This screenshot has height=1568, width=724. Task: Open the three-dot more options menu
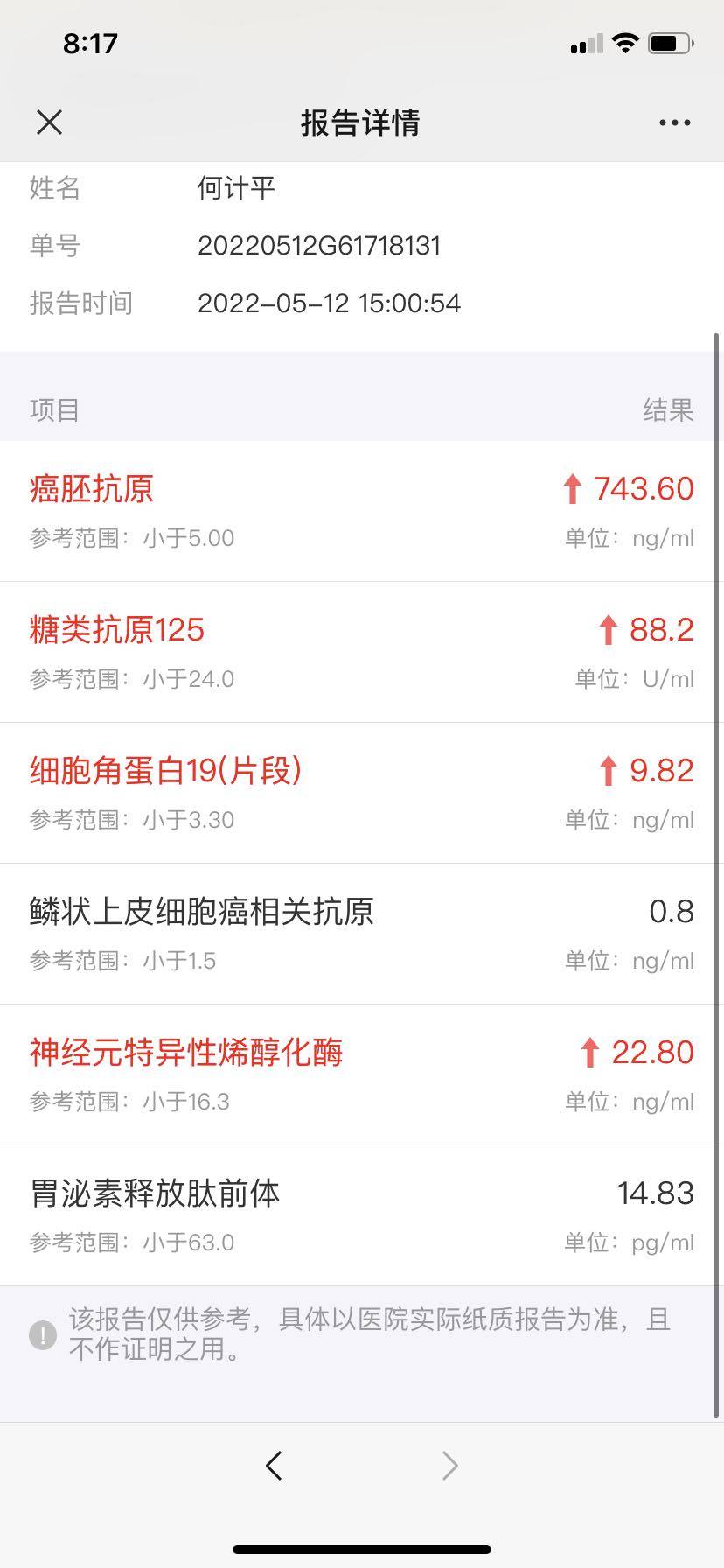pyautogui.click(x=674, y=122)
